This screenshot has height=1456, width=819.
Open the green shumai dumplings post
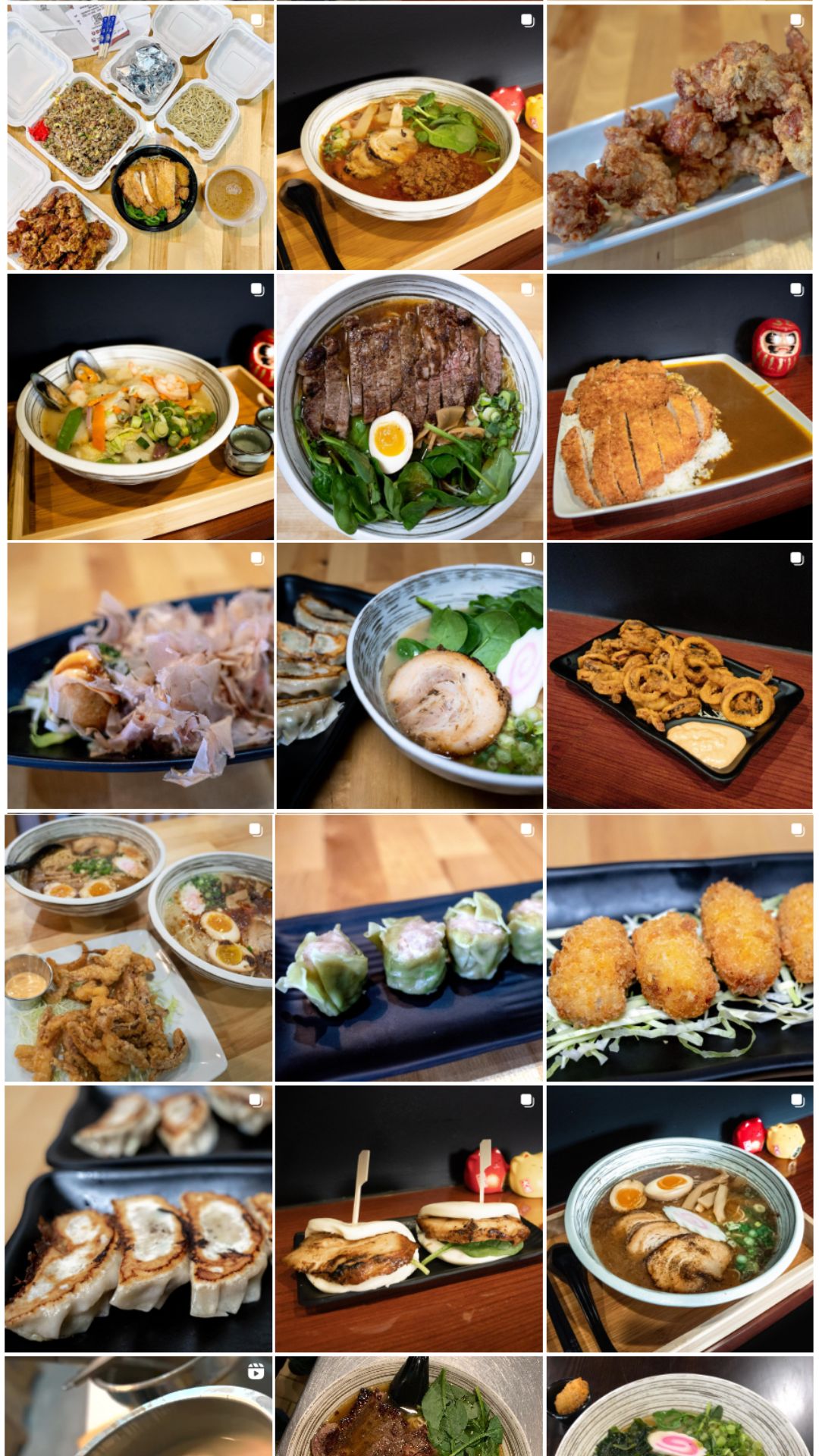409,948
